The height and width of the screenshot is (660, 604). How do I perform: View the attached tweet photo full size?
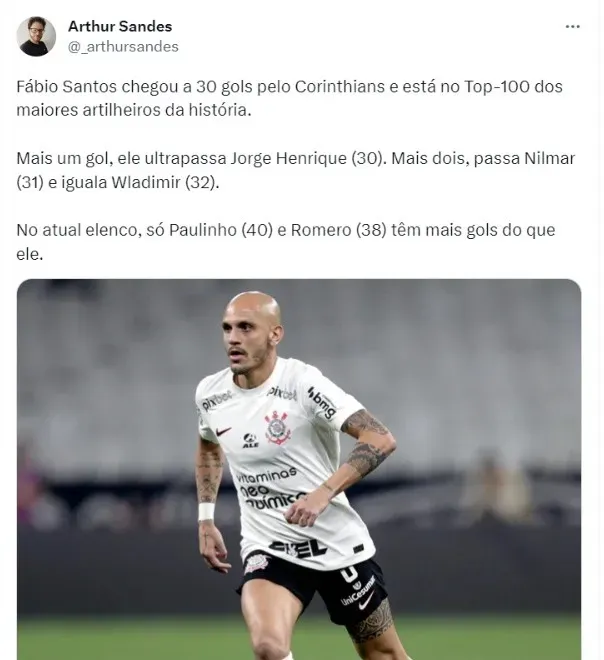(x=299, y=468)
